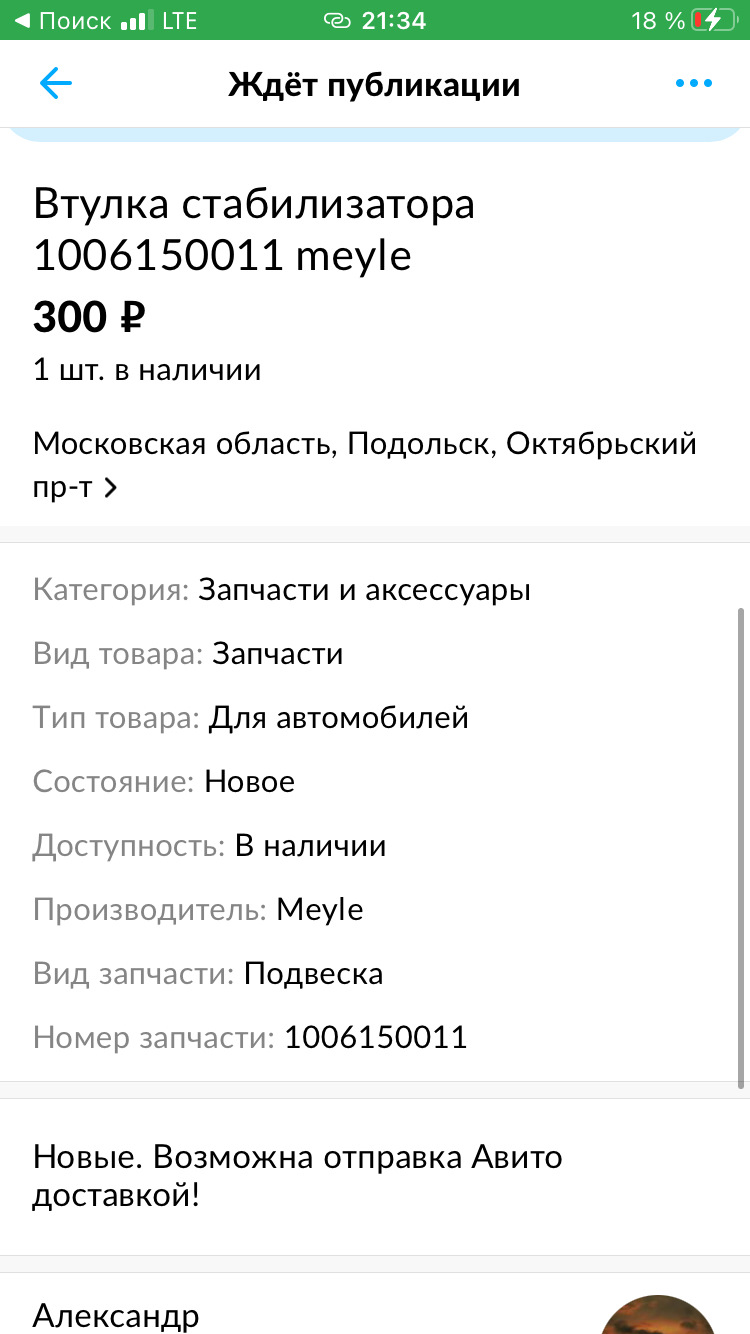This screenshot has width=750, height=1334.
Task: Open the location chevron next to Подольск
Action: pyautogui.click(x=112, y=488)
